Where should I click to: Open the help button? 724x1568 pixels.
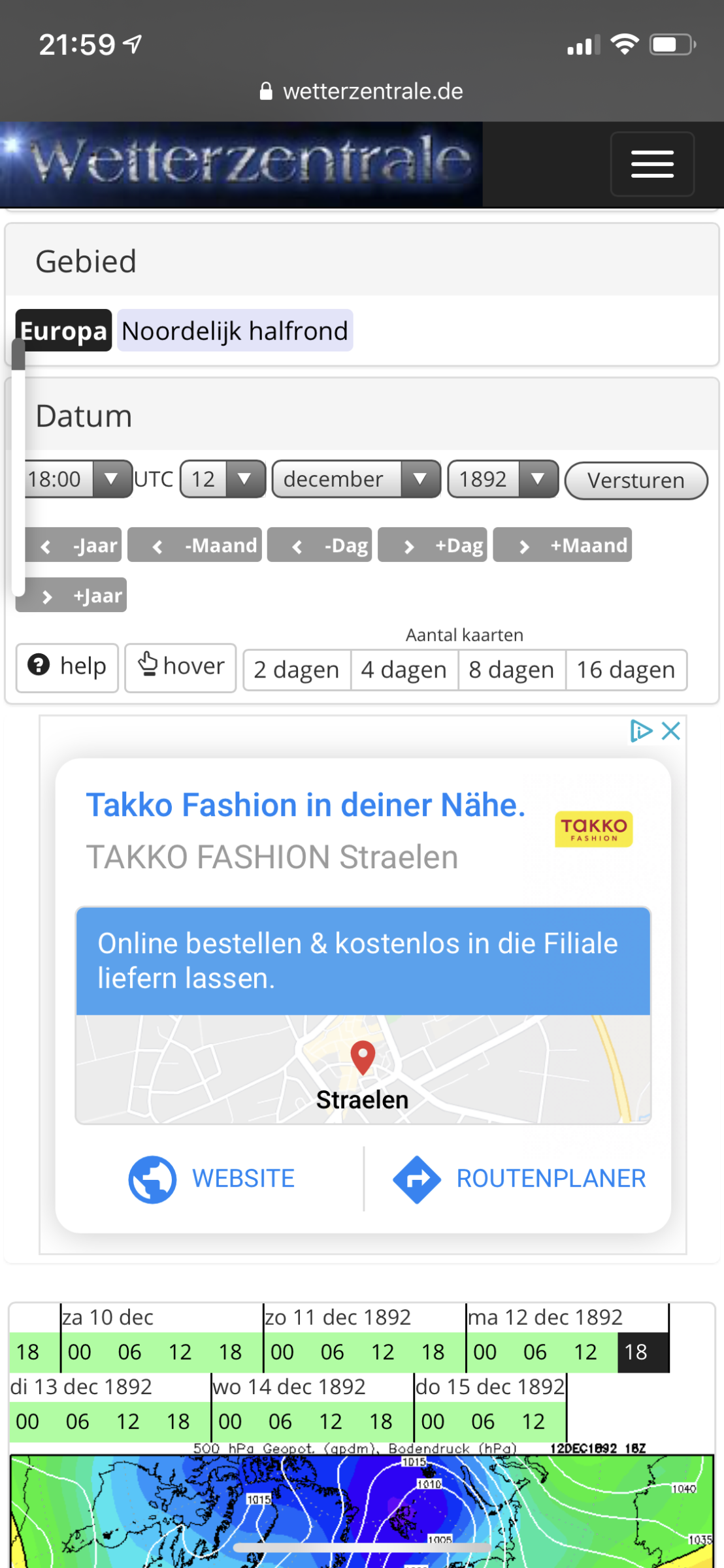pos(67,667)
